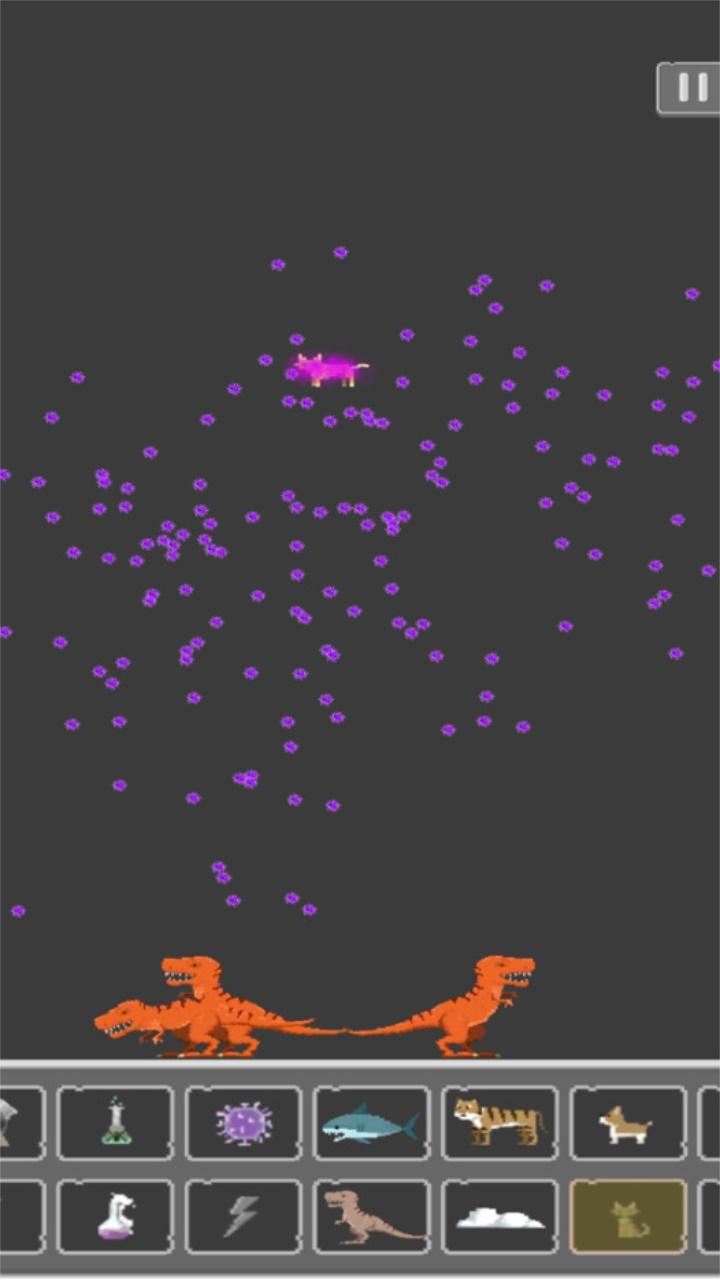Select the green potion flask item
This screenshot has height=1280, width=720.
tap(115, 1123)
